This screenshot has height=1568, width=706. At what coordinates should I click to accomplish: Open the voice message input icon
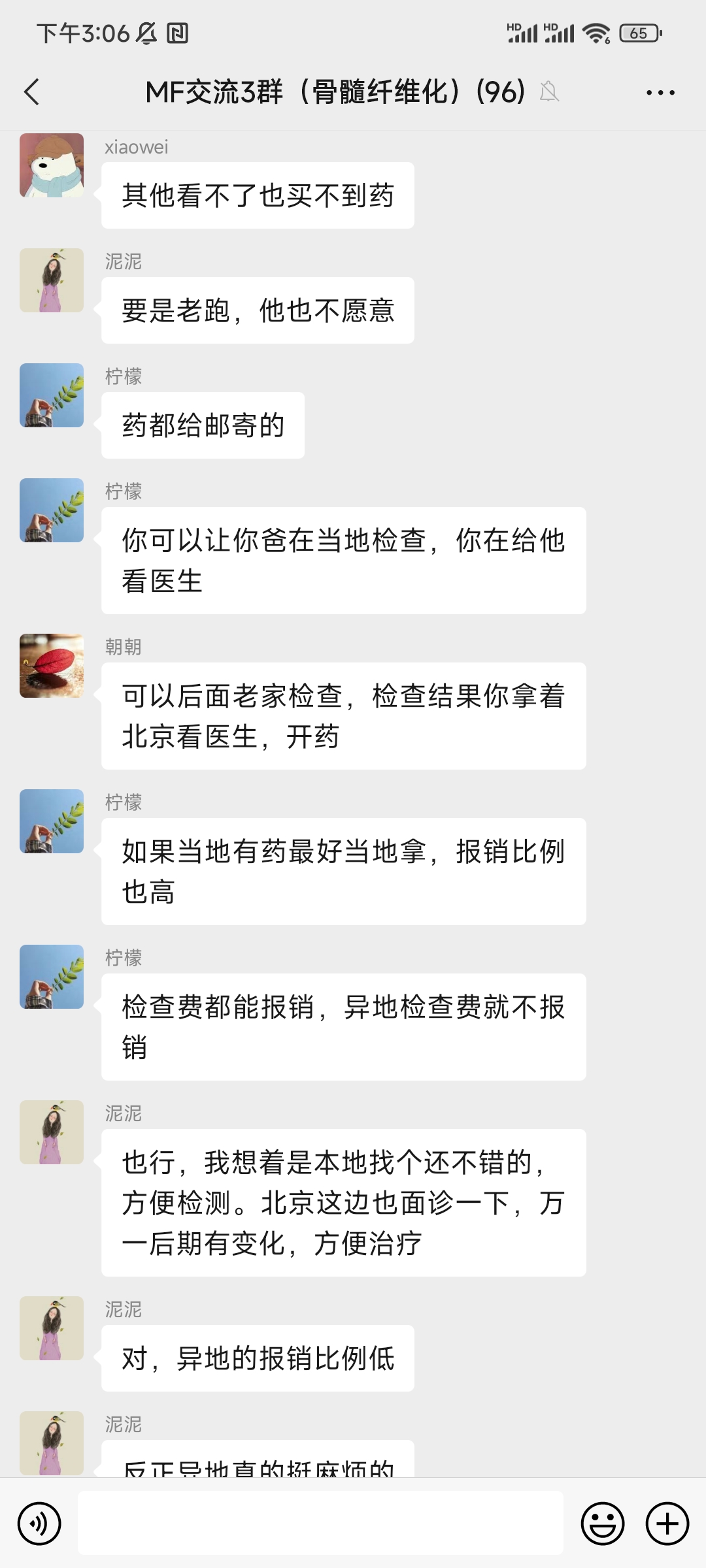click(39, 1523)
